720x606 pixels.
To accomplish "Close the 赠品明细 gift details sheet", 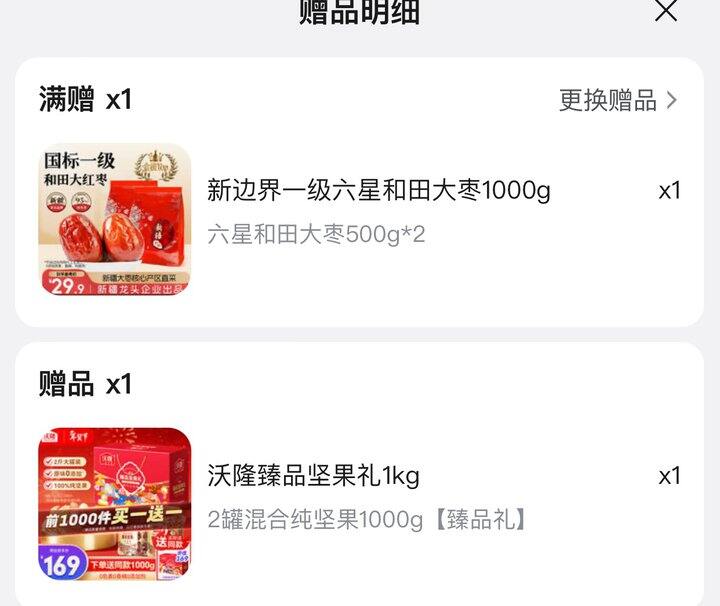I will [x=666, y=10].
